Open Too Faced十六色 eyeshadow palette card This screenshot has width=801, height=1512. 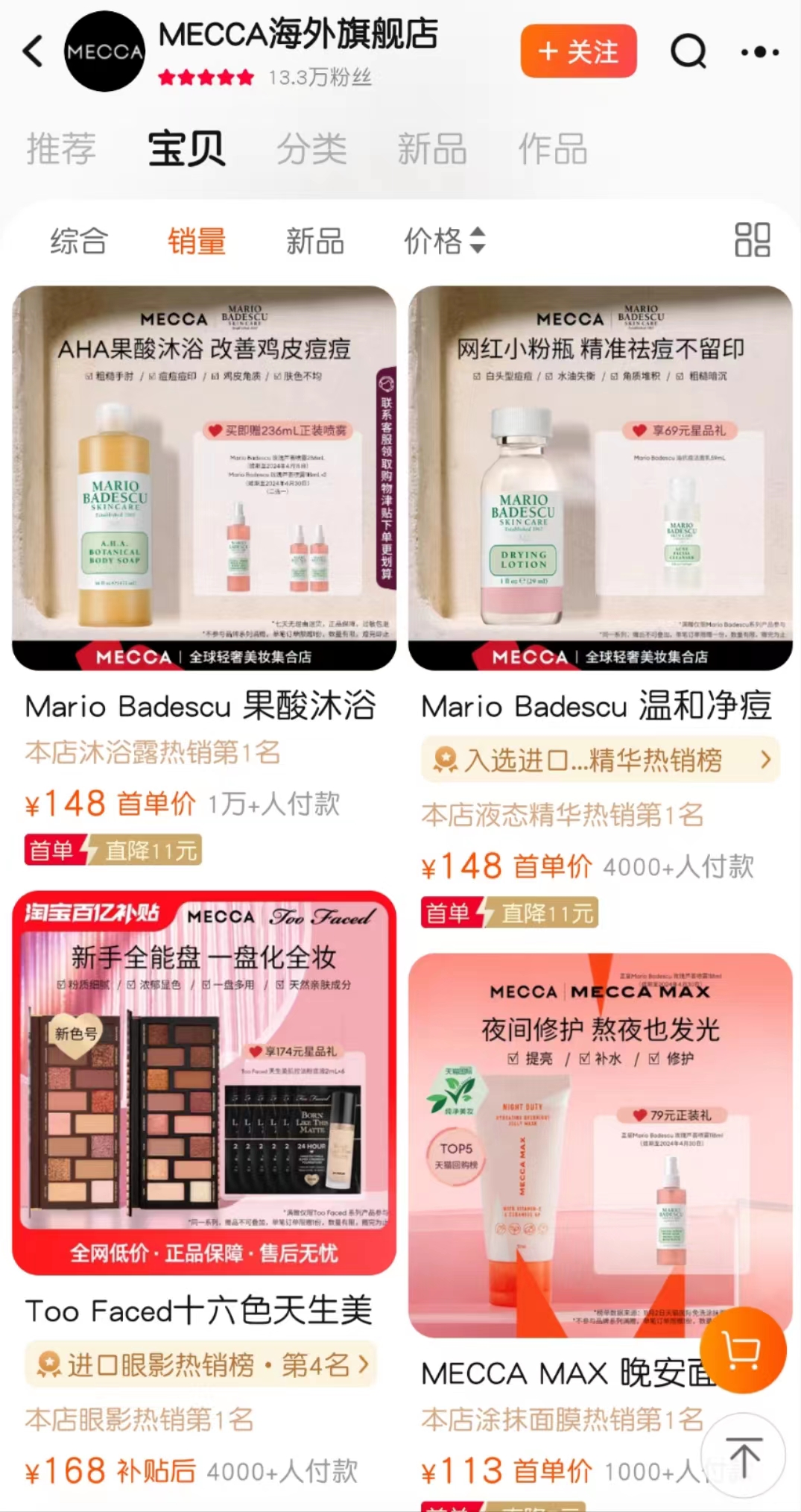(203, 1082)
